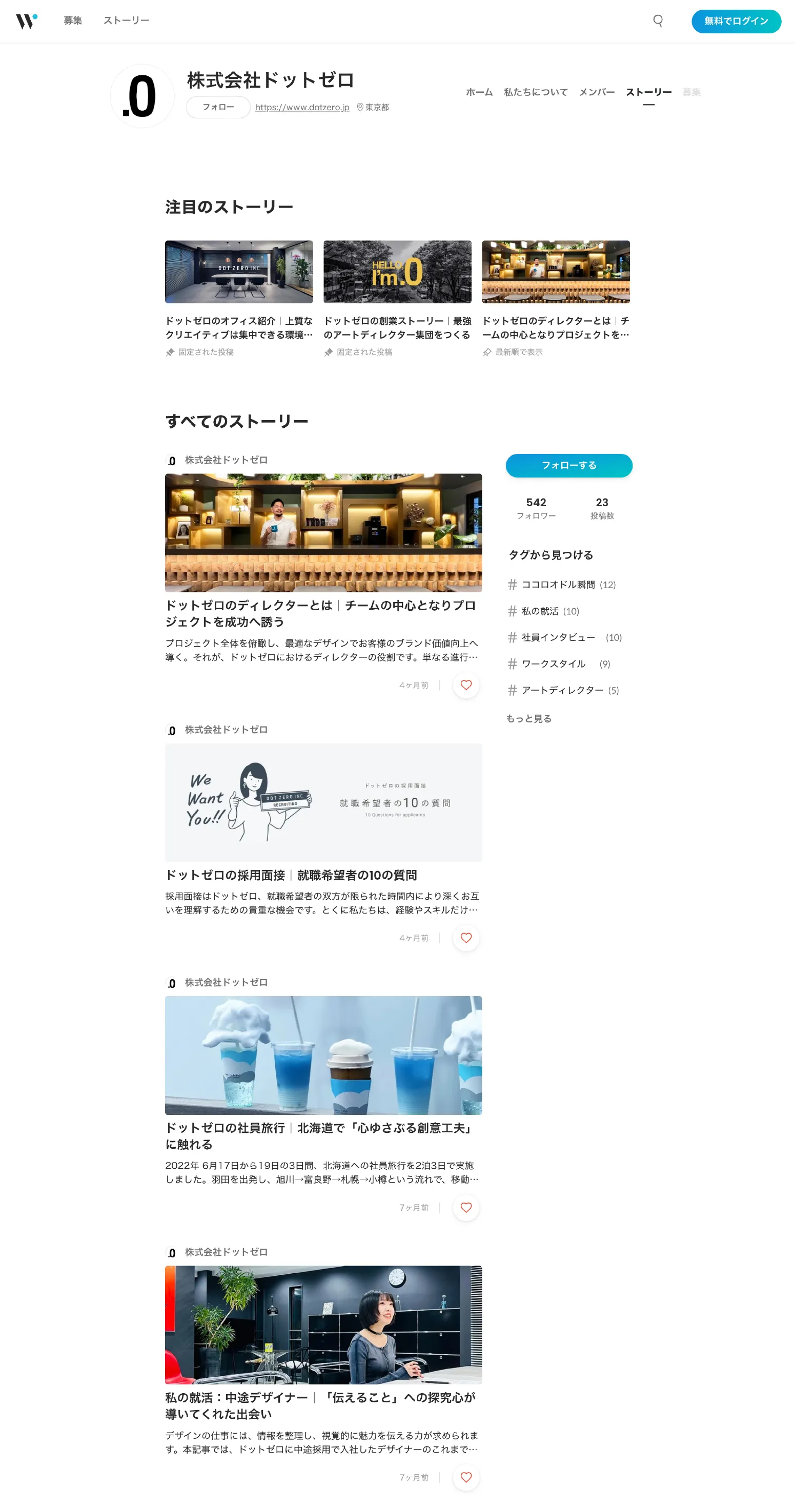Open the 社員旅行 北海道 story
This screenshot has height=1512, width=795.
click(320, 1135)
